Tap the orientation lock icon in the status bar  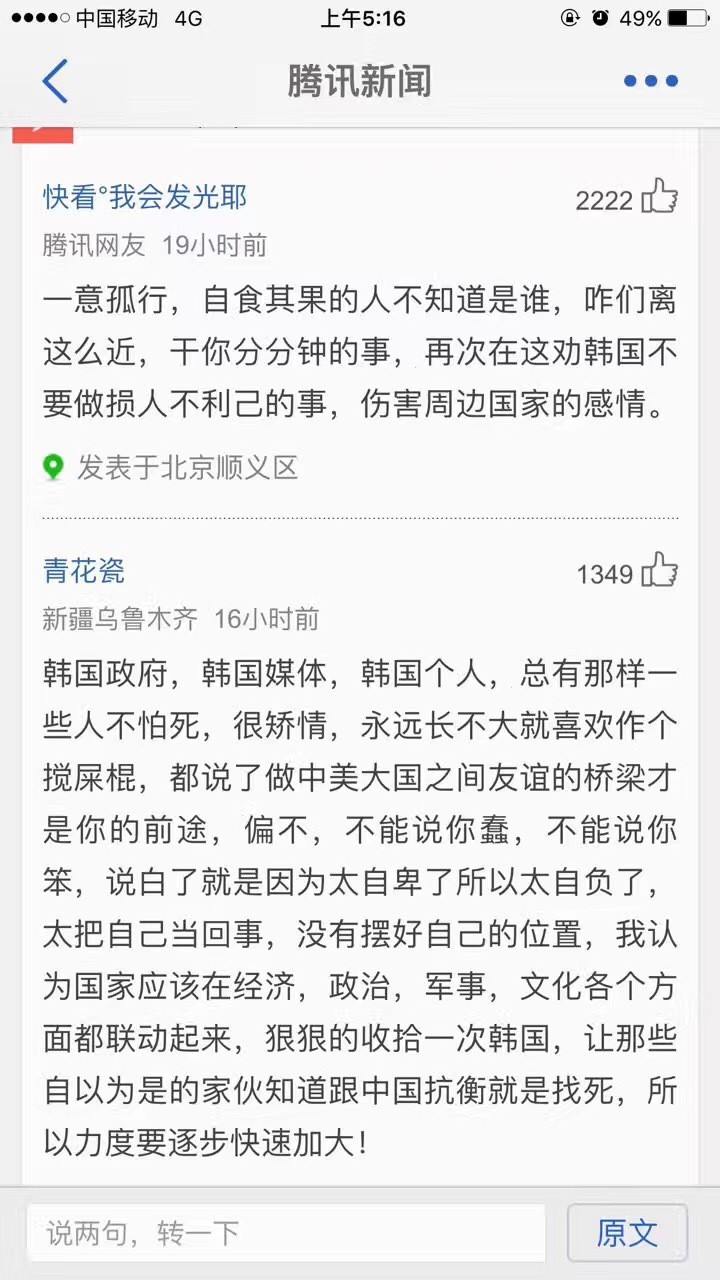569,17
